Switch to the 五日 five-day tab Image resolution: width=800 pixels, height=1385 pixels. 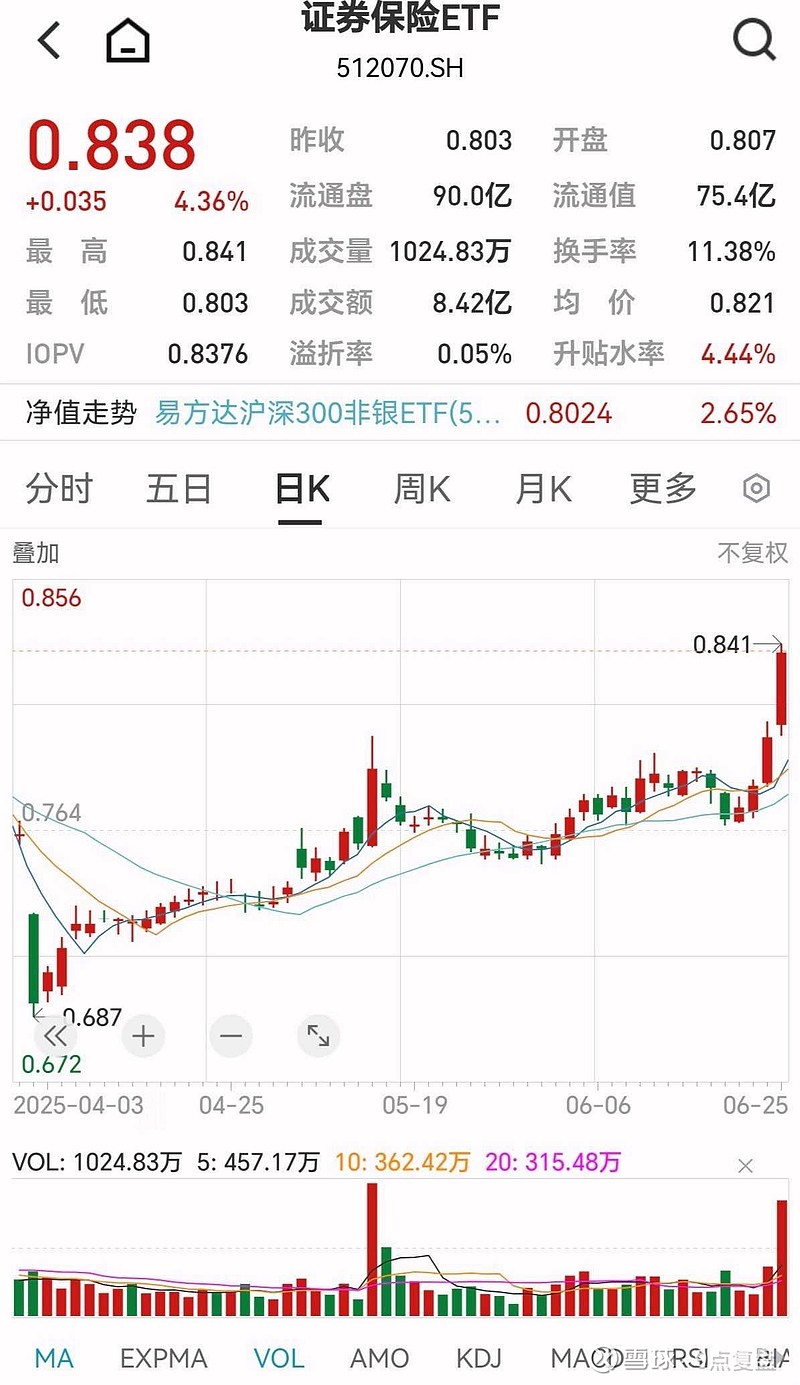pos(179,488)
